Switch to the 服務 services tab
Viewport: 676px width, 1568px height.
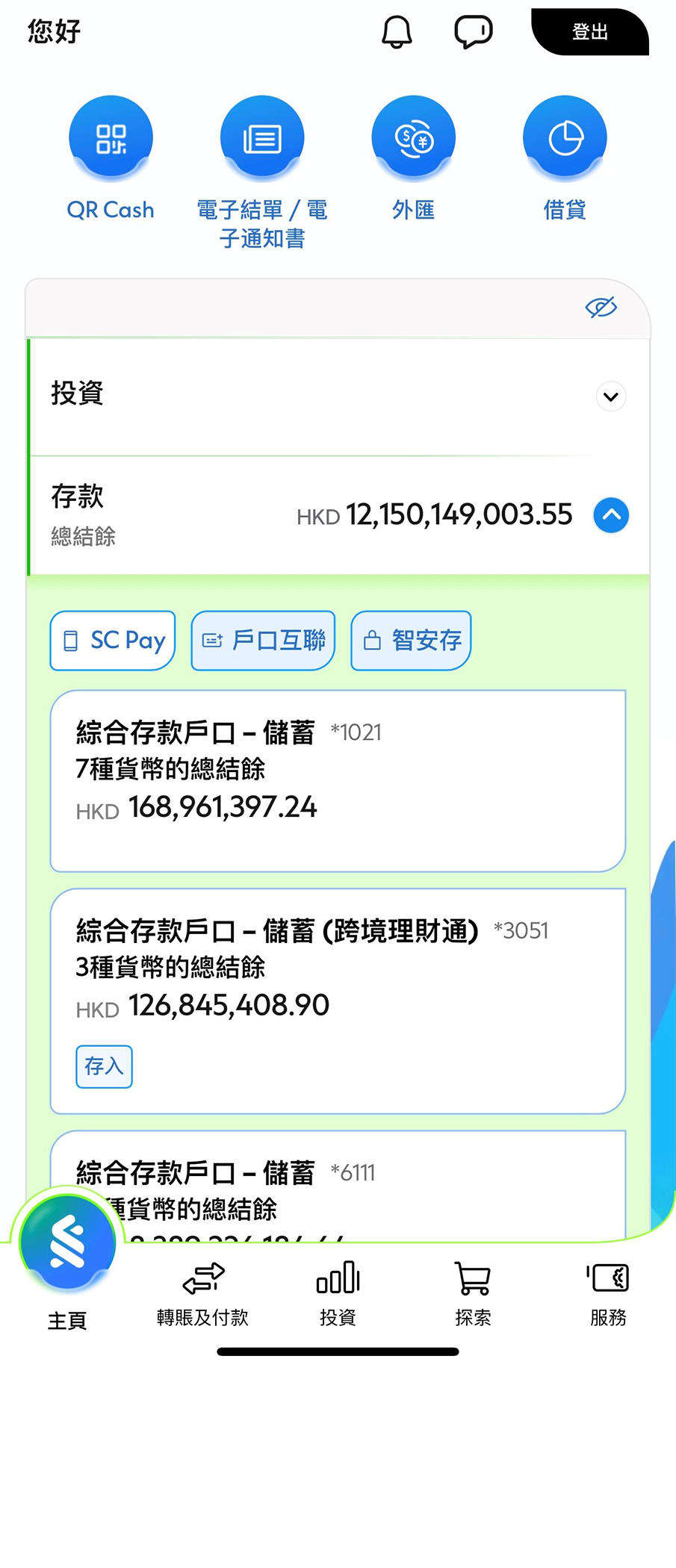608,1292
